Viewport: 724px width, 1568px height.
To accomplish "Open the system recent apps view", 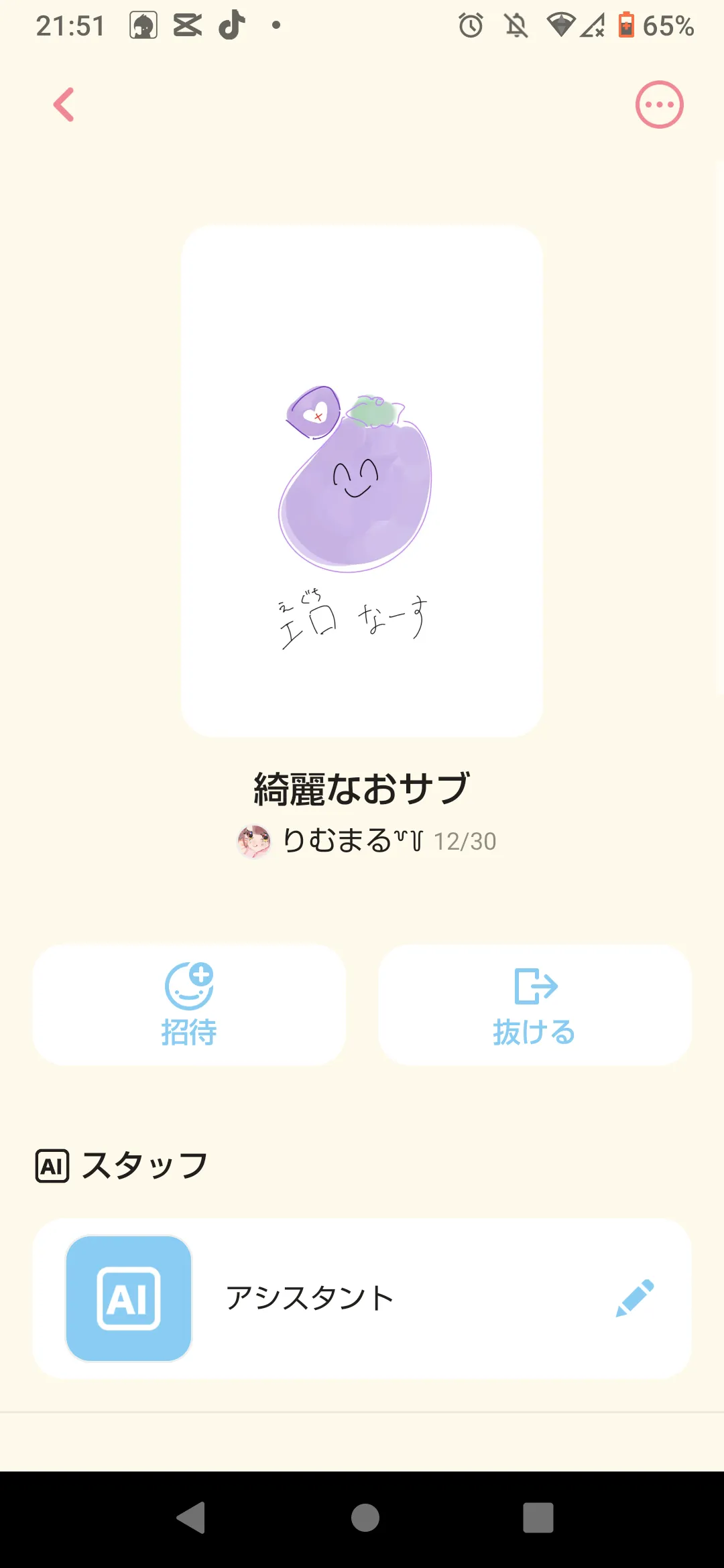I will click(538, 1518).
